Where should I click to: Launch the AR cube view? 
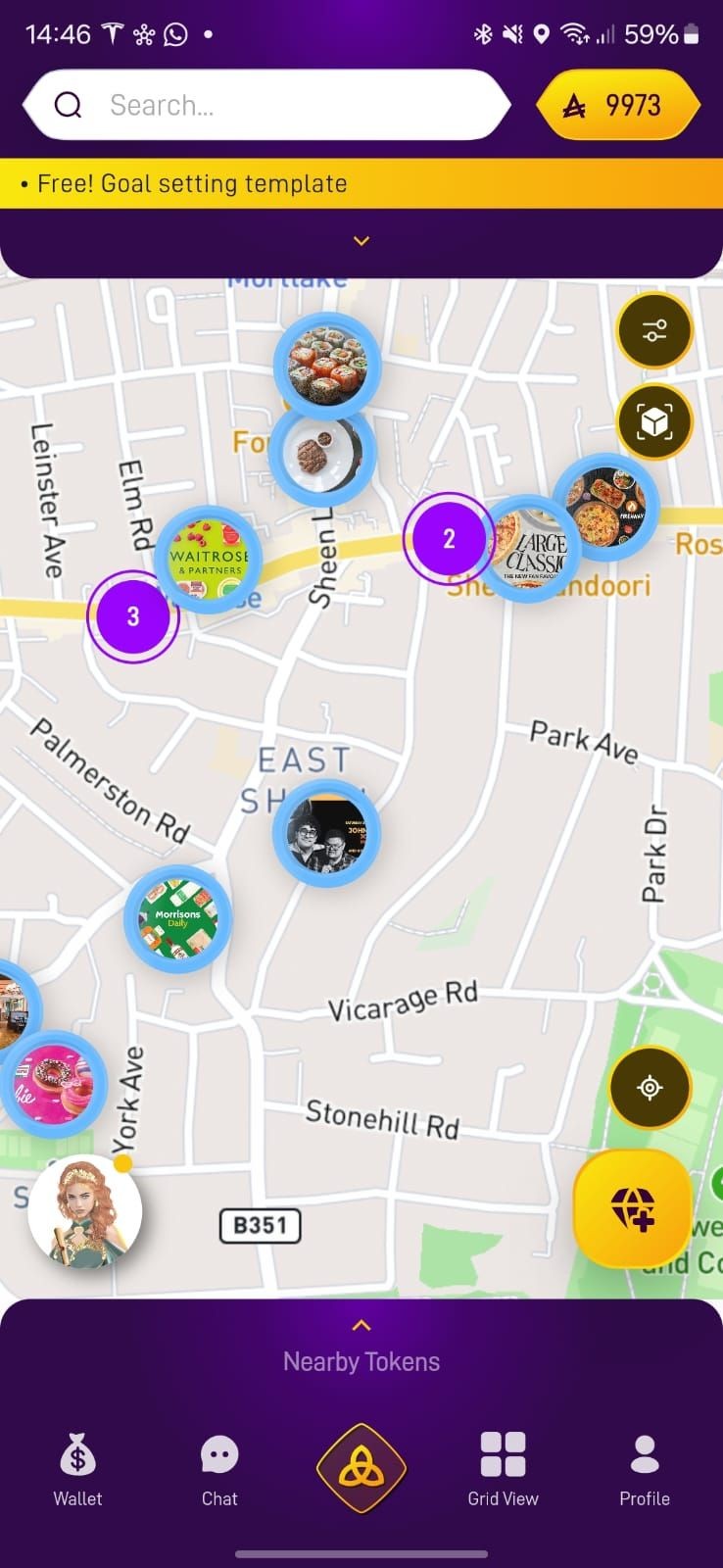pos(653,422)
